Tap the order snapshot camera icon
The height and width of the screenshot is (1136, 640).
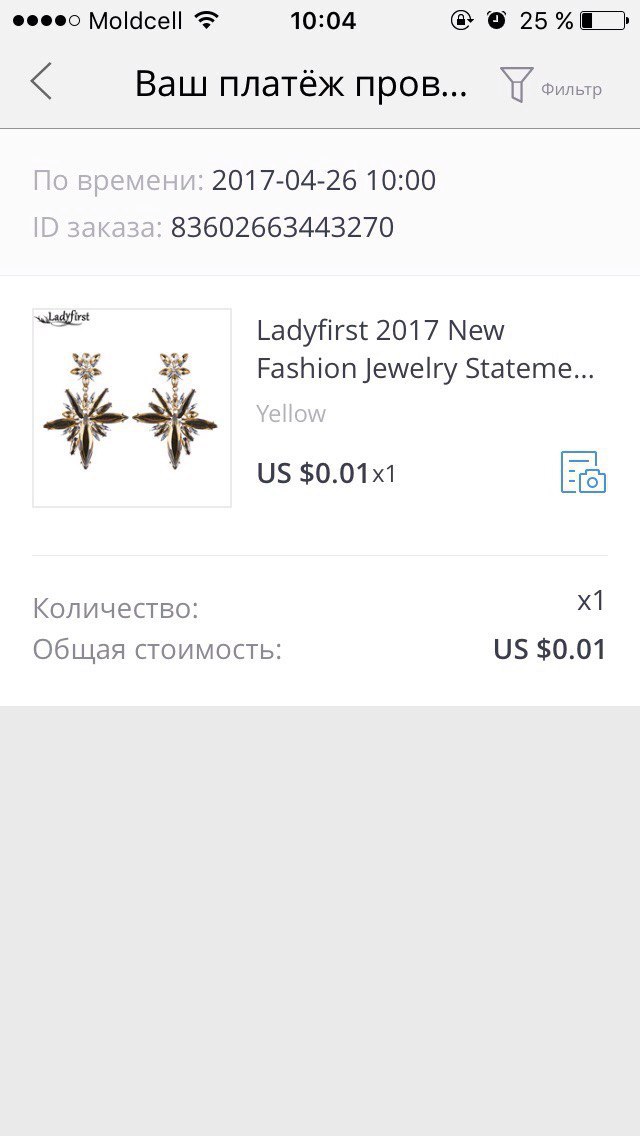[583, 472]
